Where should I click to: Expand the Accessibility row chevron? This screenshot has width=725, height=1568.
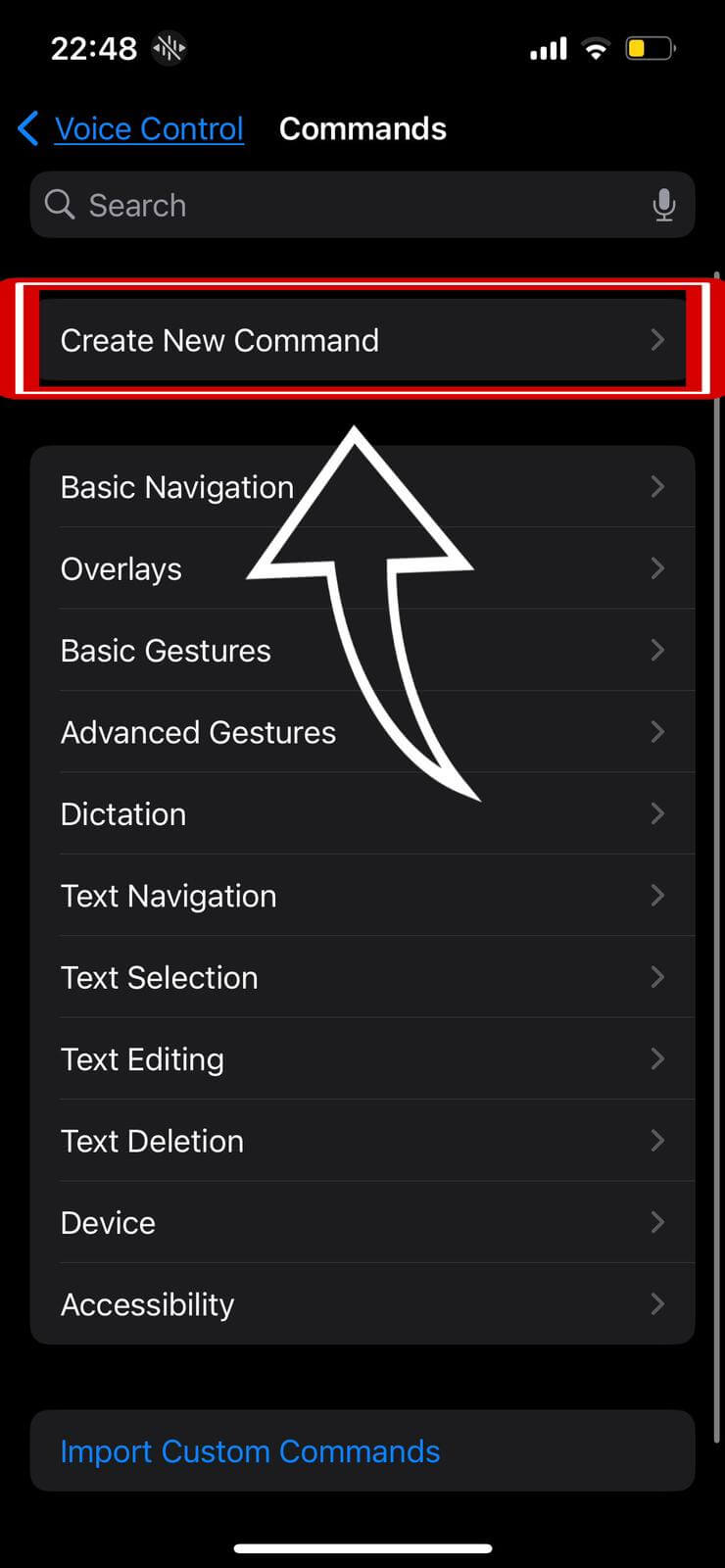[x=657, y=1303]
